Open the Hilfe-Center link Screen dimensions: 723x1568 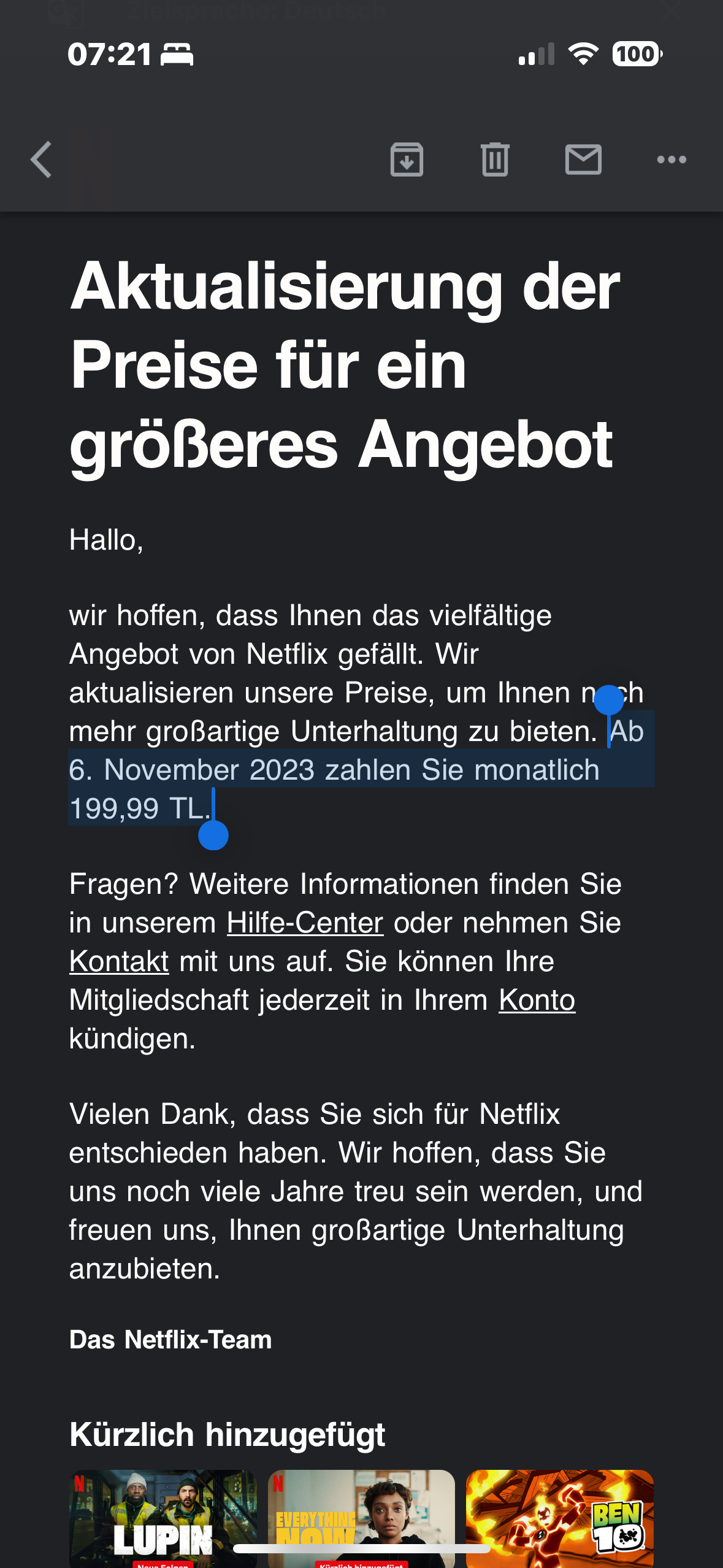click(305, 923)
